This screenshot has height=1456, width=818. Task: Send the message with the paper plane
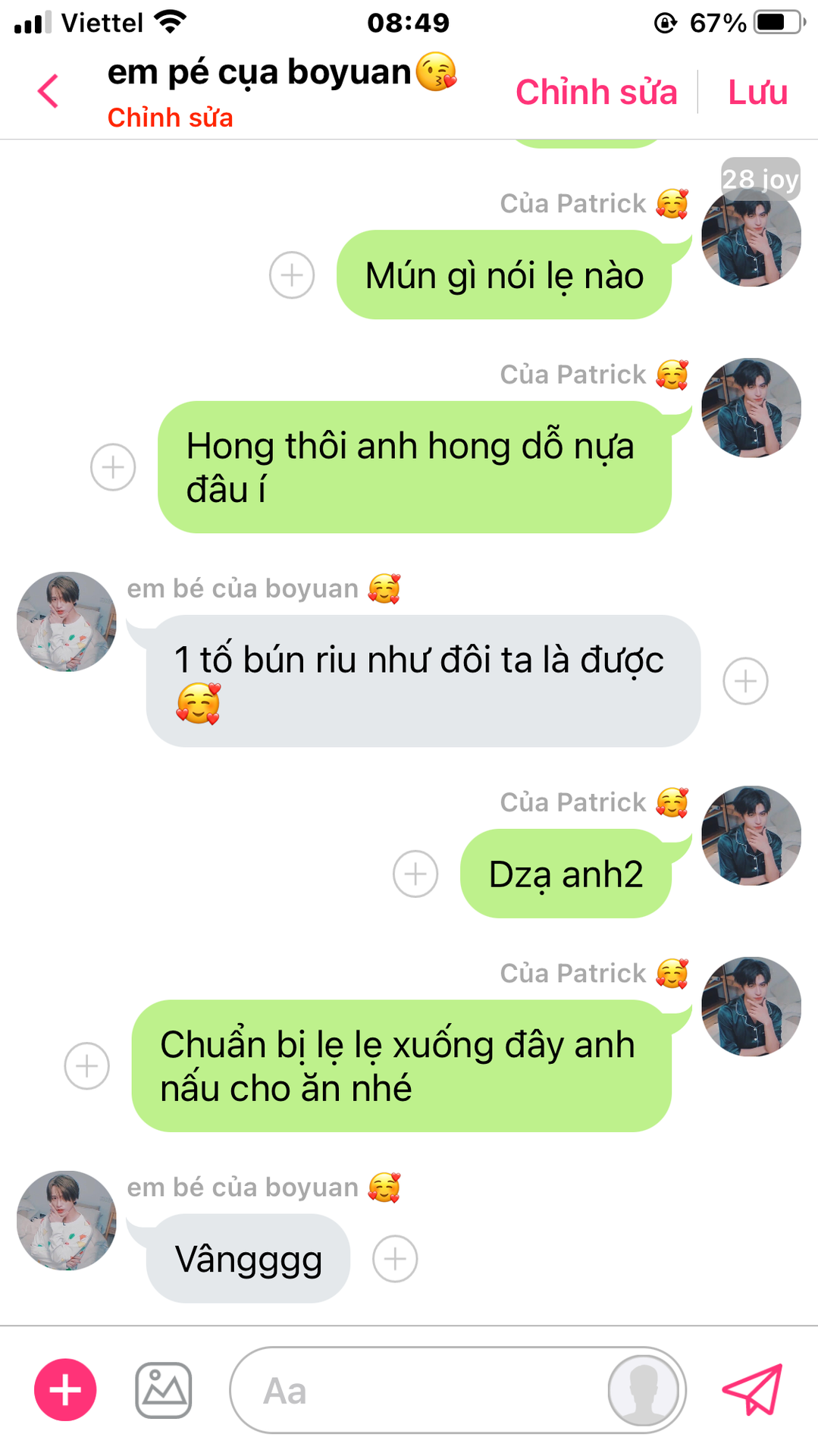point(751,1389)
